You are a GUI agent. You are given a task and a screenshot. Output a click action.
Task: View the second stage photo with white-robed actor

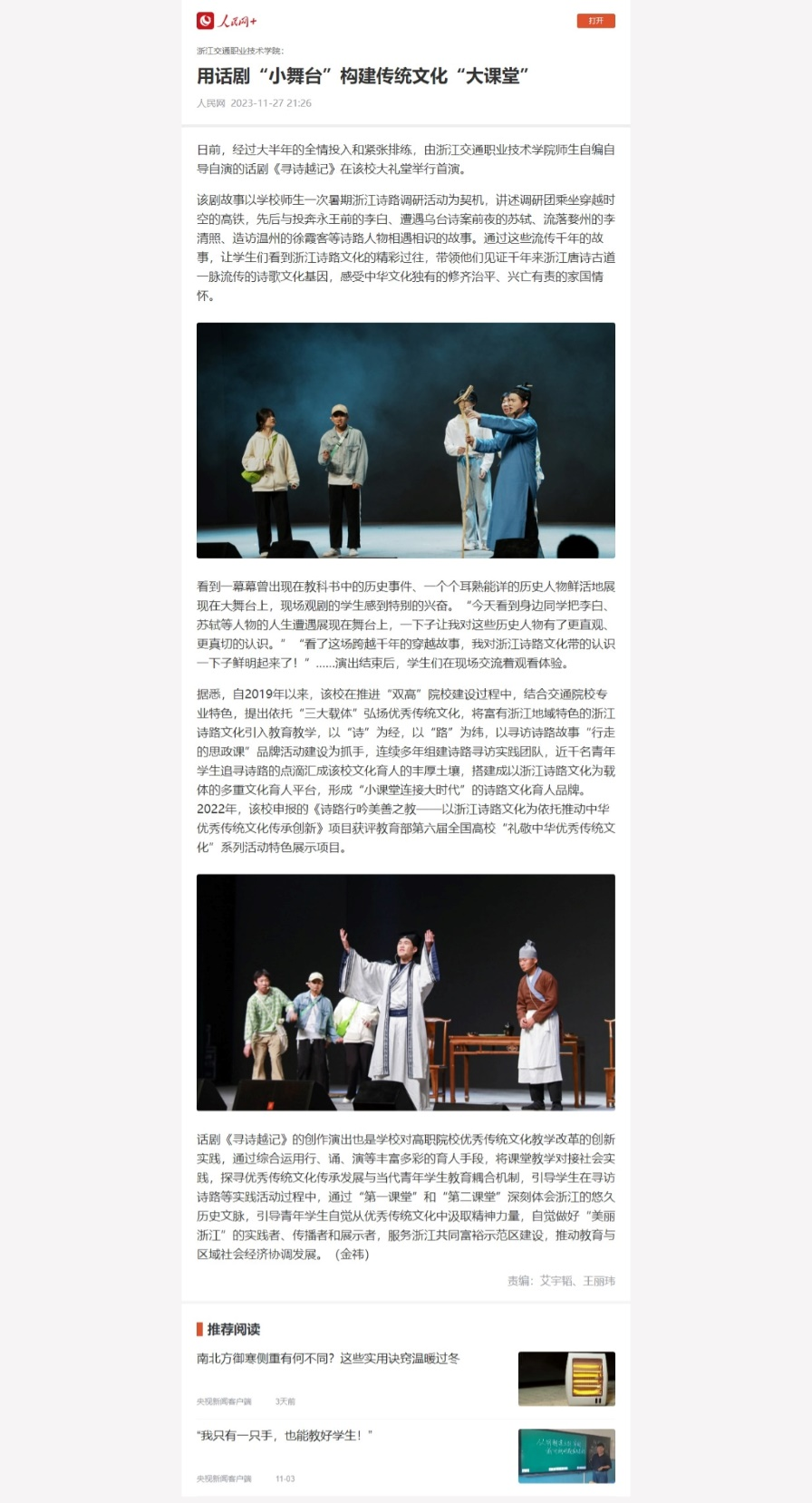[405, 992]
